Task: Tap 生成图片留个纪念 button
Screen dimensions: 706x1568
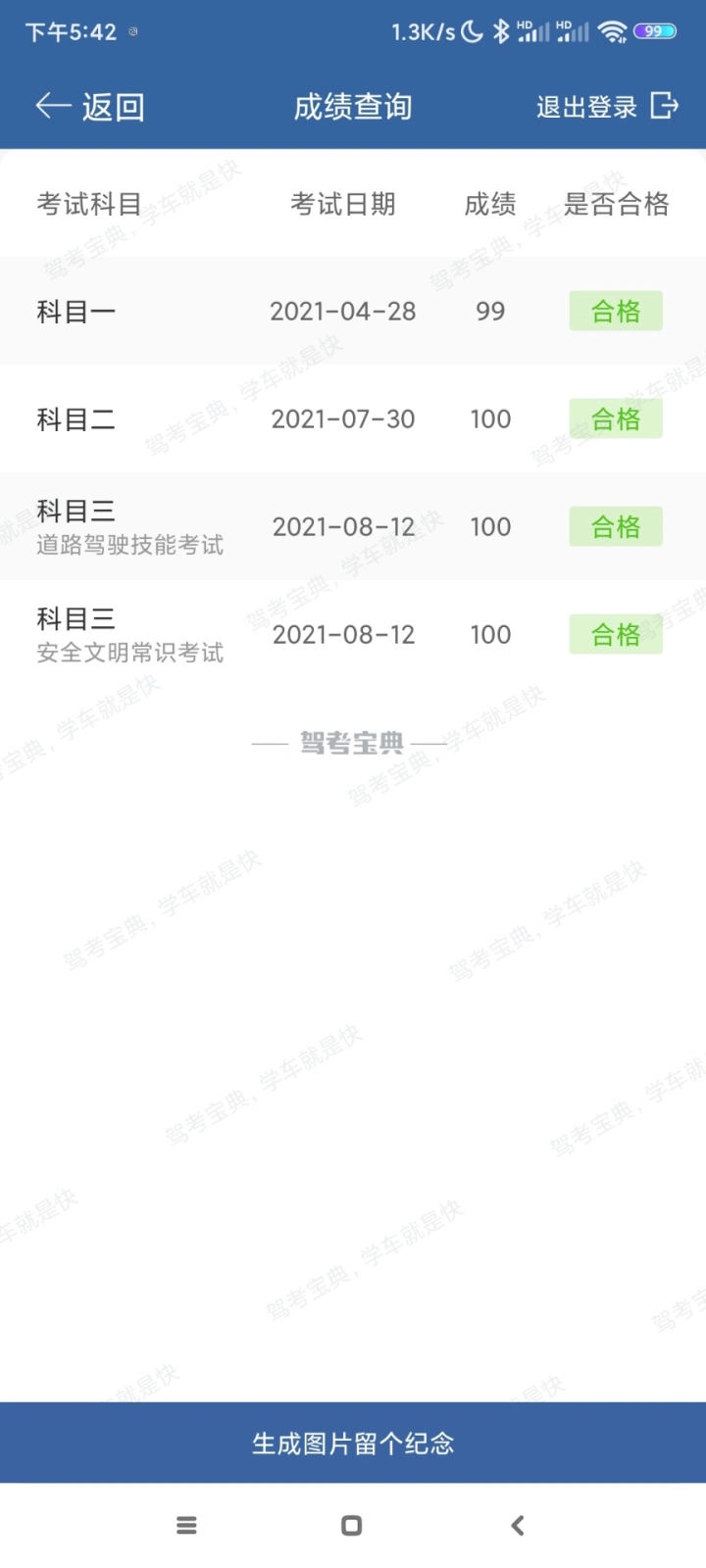Action: [x=353, y=1443]
